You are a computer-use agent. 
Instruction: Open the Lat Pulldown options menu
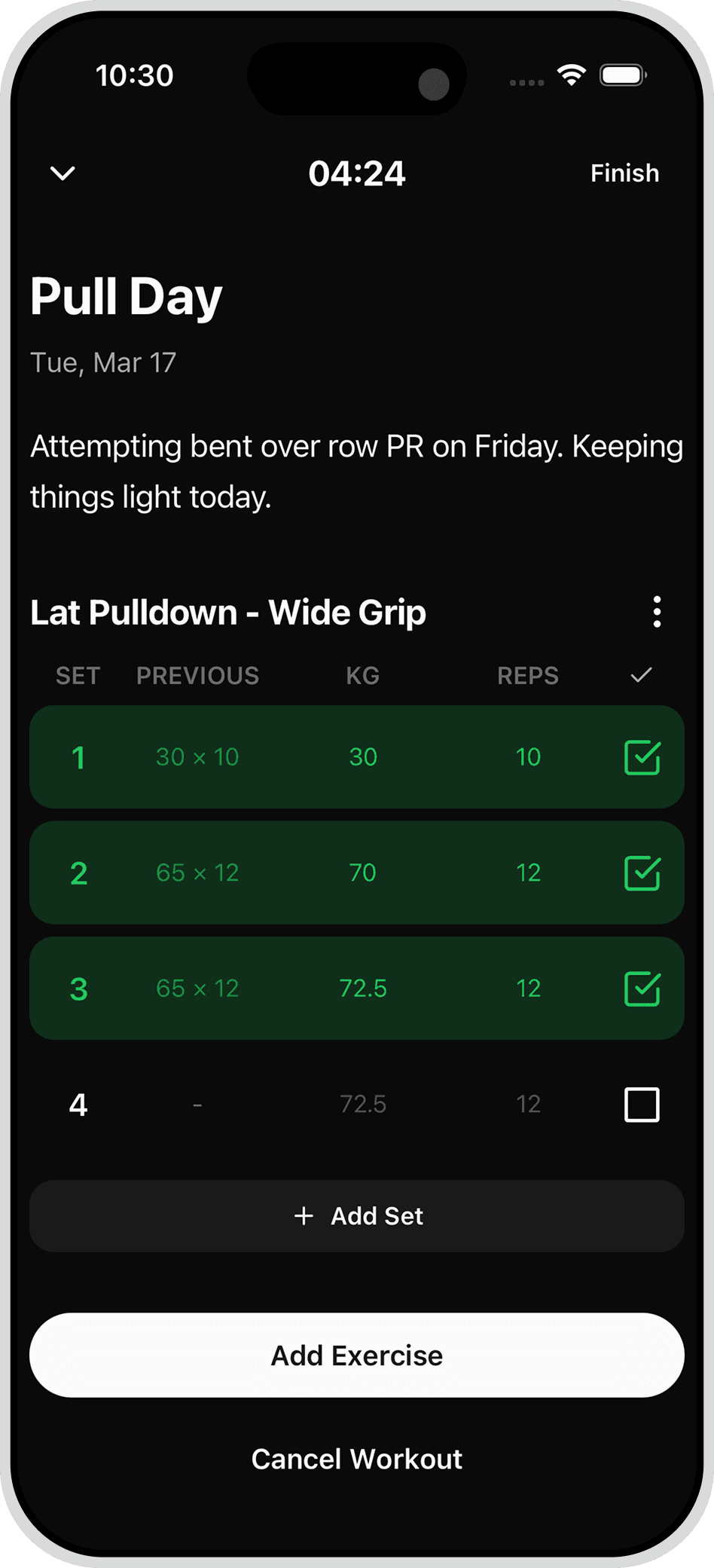[x=656, y=613]
